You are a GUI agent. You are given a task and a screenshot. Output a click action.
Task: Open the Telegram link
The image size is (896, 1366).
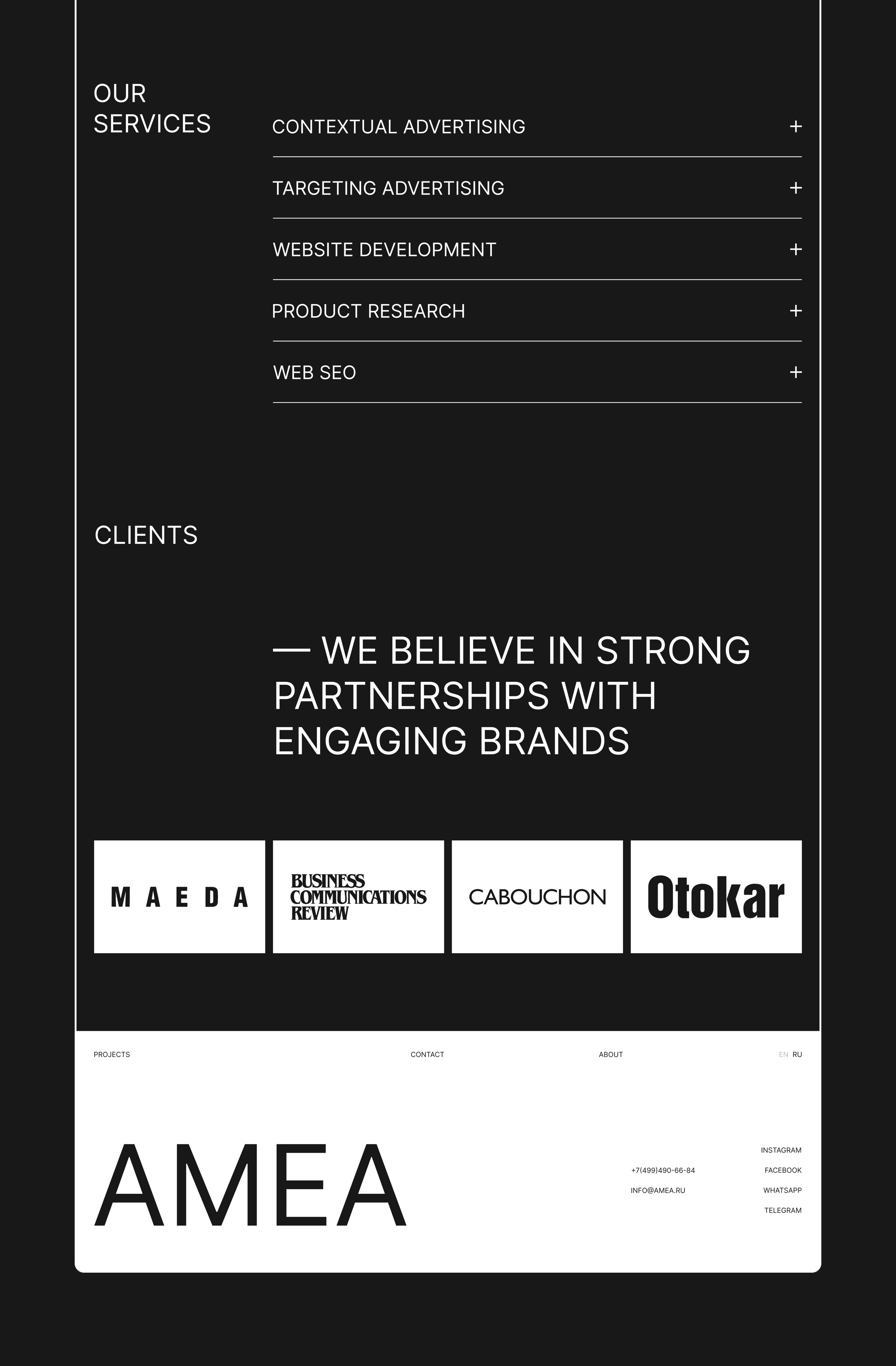[x=783, y=1211]
